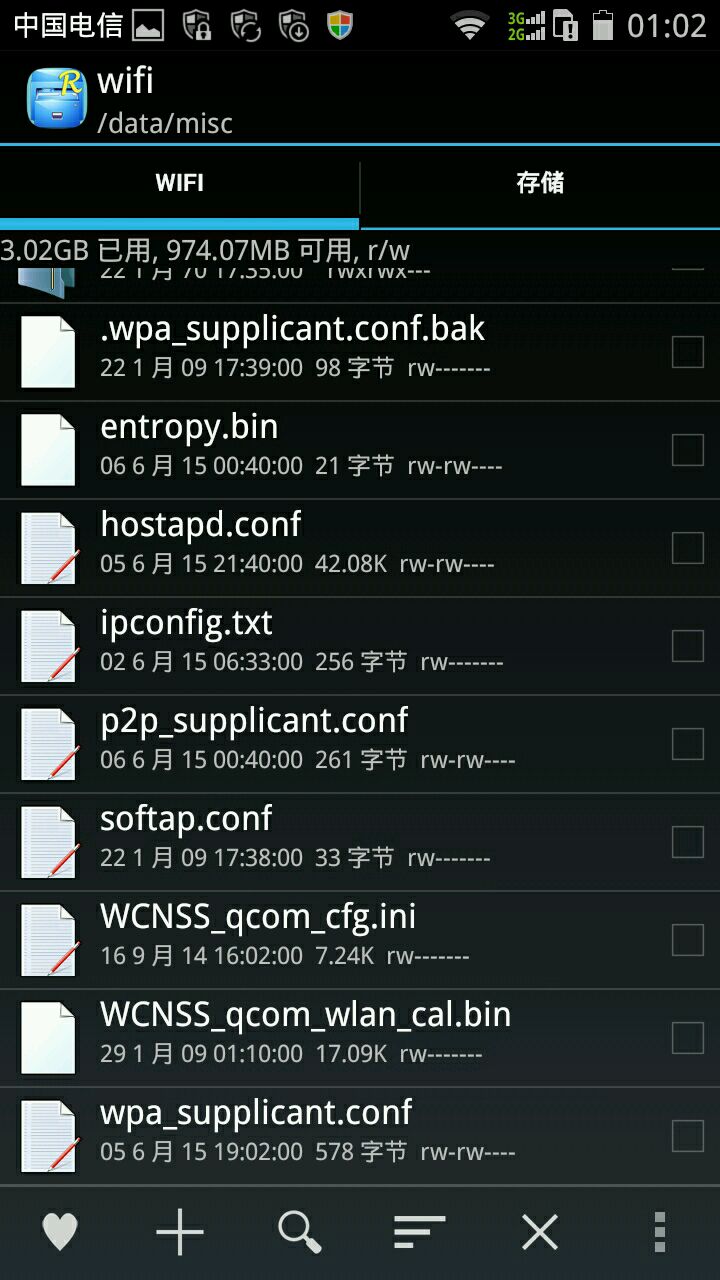Mark the ipconfig.txt checkbox
This screenshot has height=1280, width=720.
[687, 646]
